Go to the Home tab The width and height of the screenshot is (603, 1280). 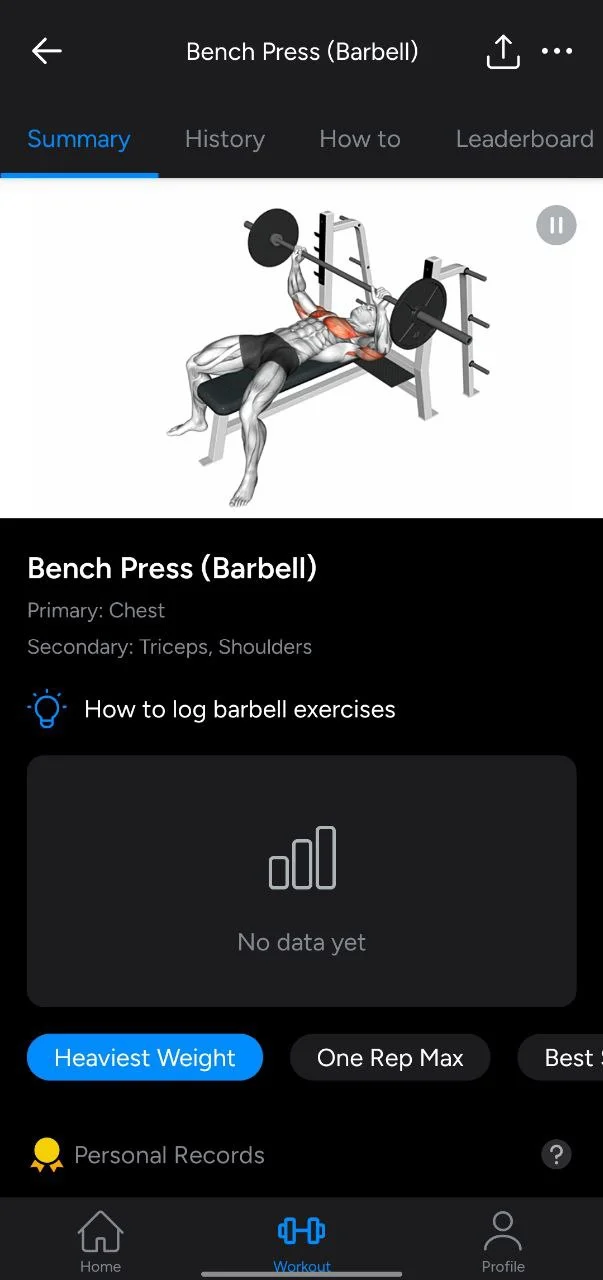click(x=101, y=1240)
